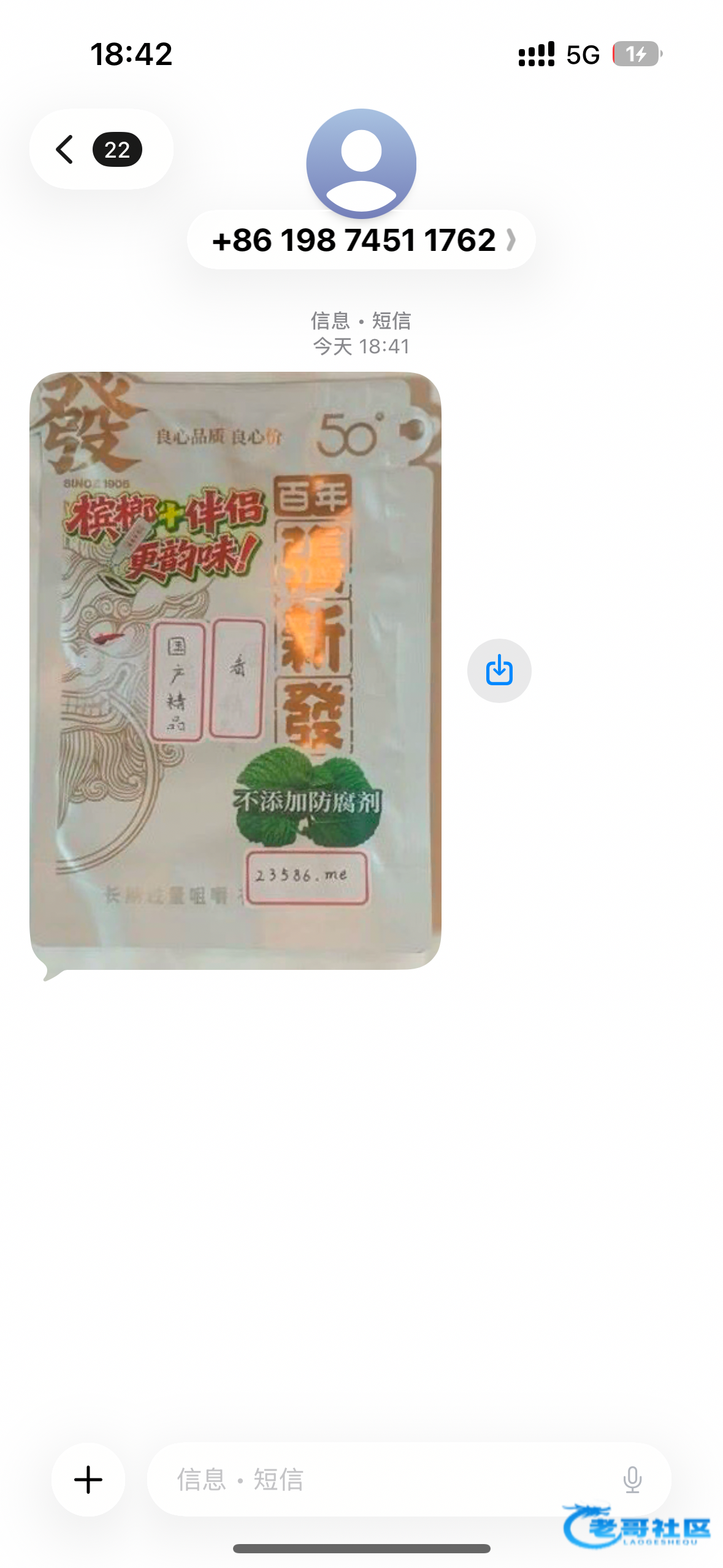Open the received picture message

tap(235, 670)
